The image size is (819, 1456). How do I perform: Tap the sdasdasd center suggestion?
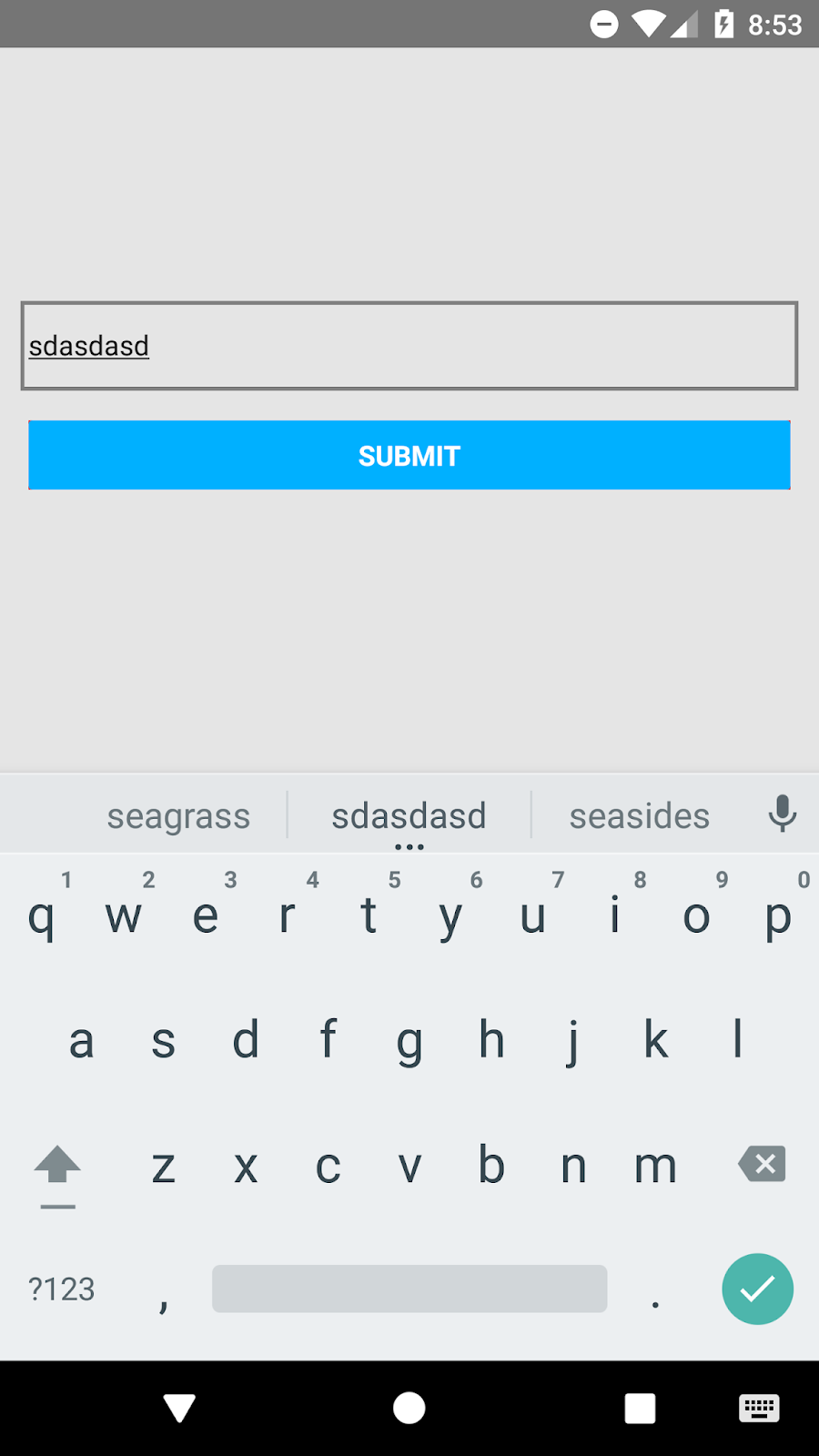[x=409, y=814]
